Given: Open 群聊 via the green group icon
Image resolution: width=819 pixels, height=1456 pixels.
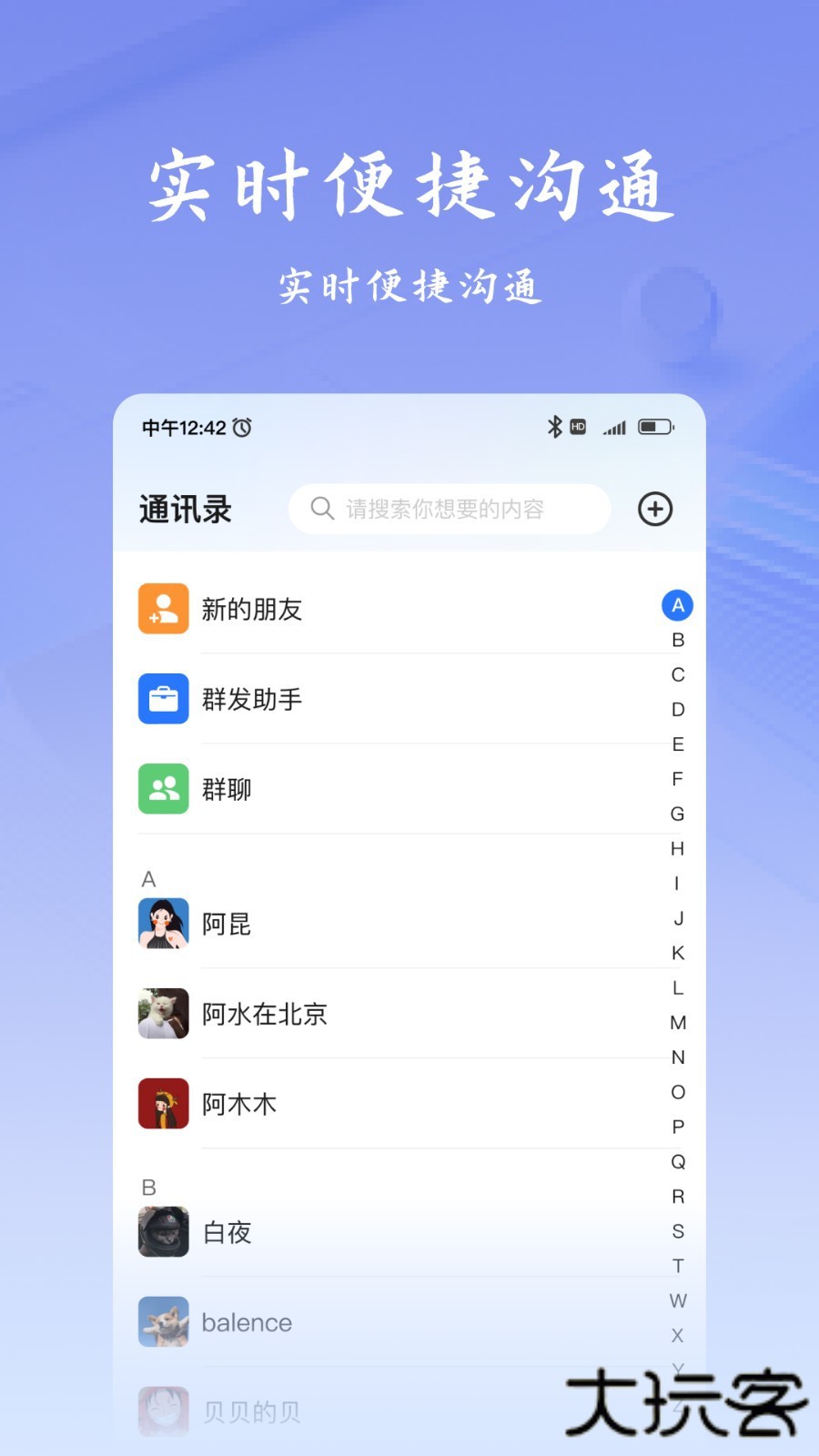Looking at the screenshot, I should tap(163, 789).
